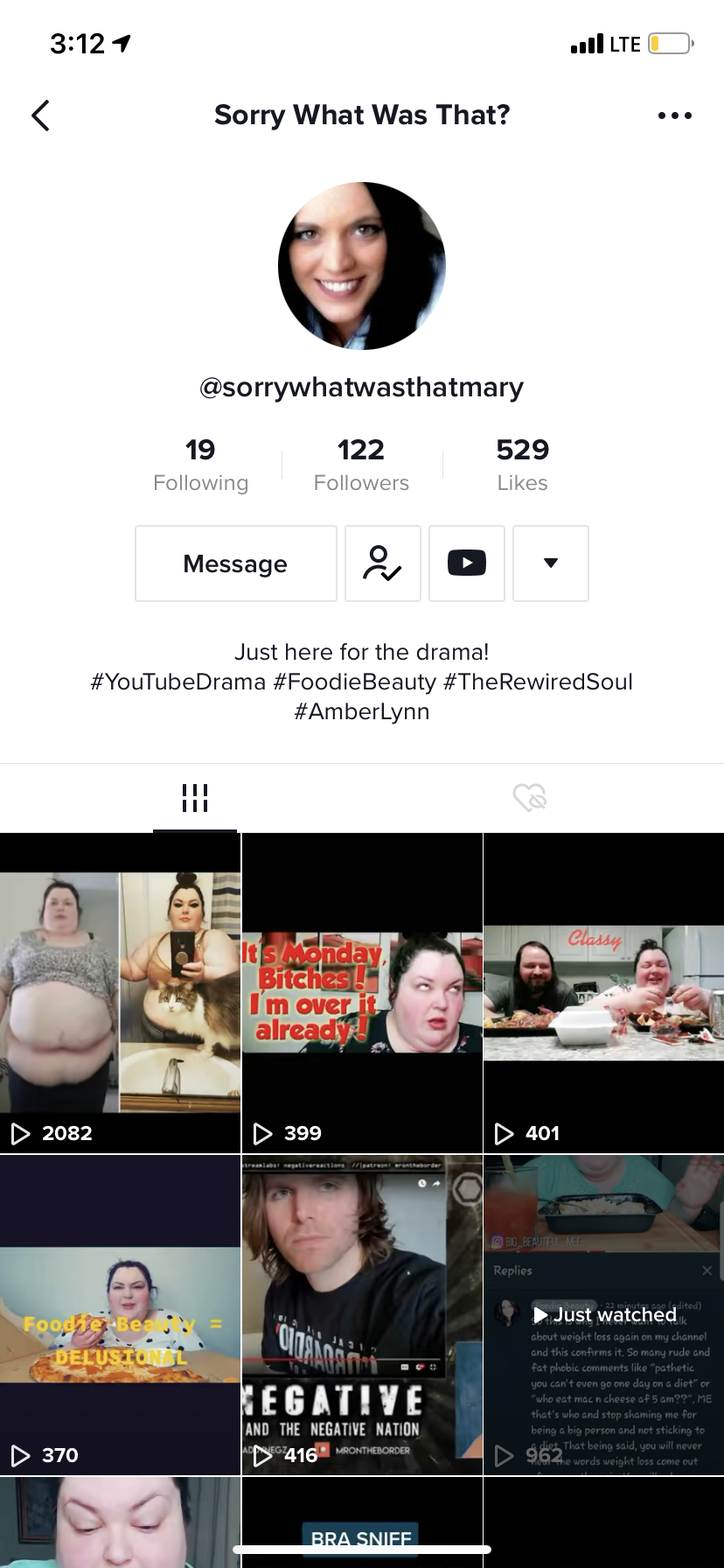Open the linked YouTube channel icon

(467, 563)
